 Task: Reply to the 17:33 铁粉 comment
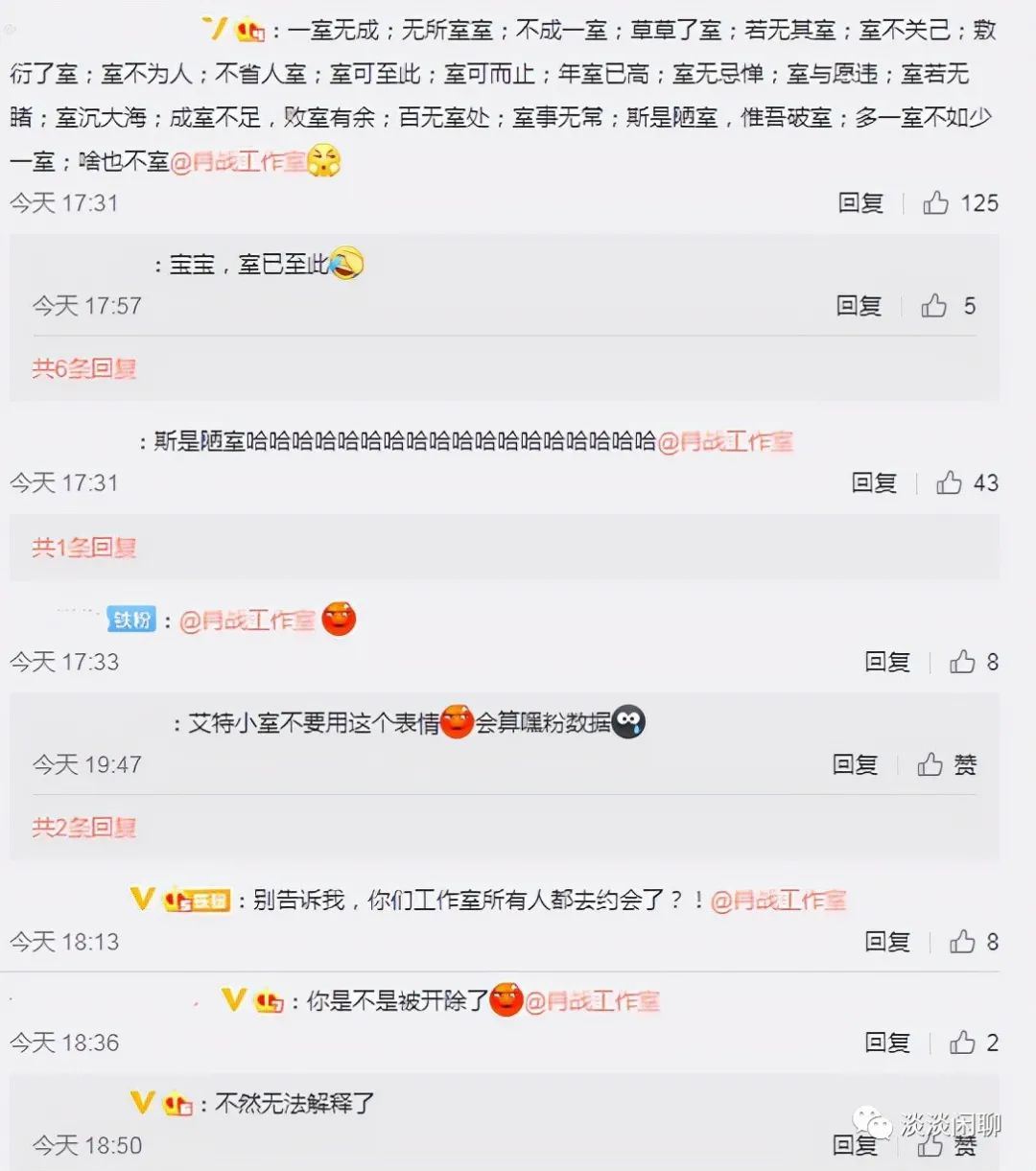point(887,662)
